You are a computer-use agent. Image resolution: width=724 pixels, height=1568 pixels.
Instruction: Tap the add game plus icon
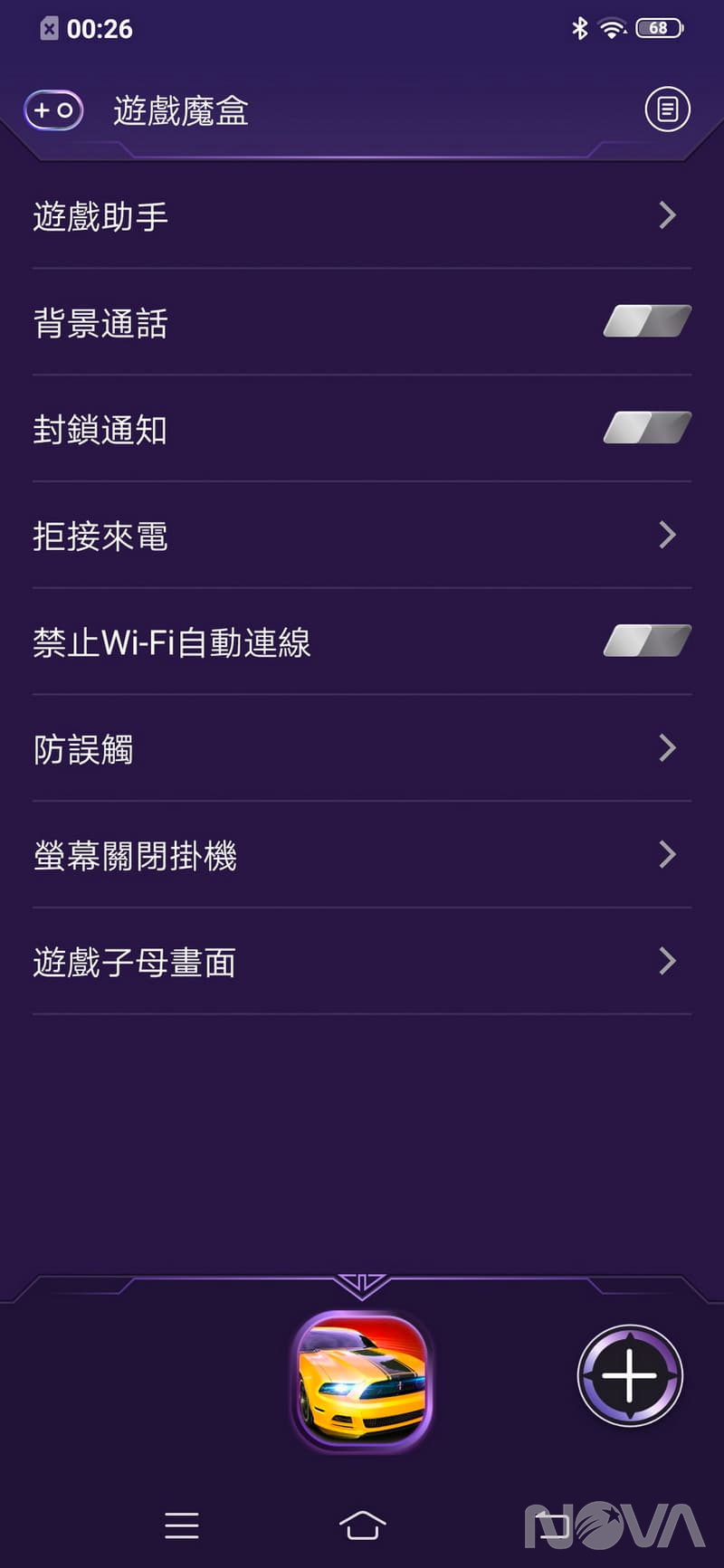(630, 1374)
